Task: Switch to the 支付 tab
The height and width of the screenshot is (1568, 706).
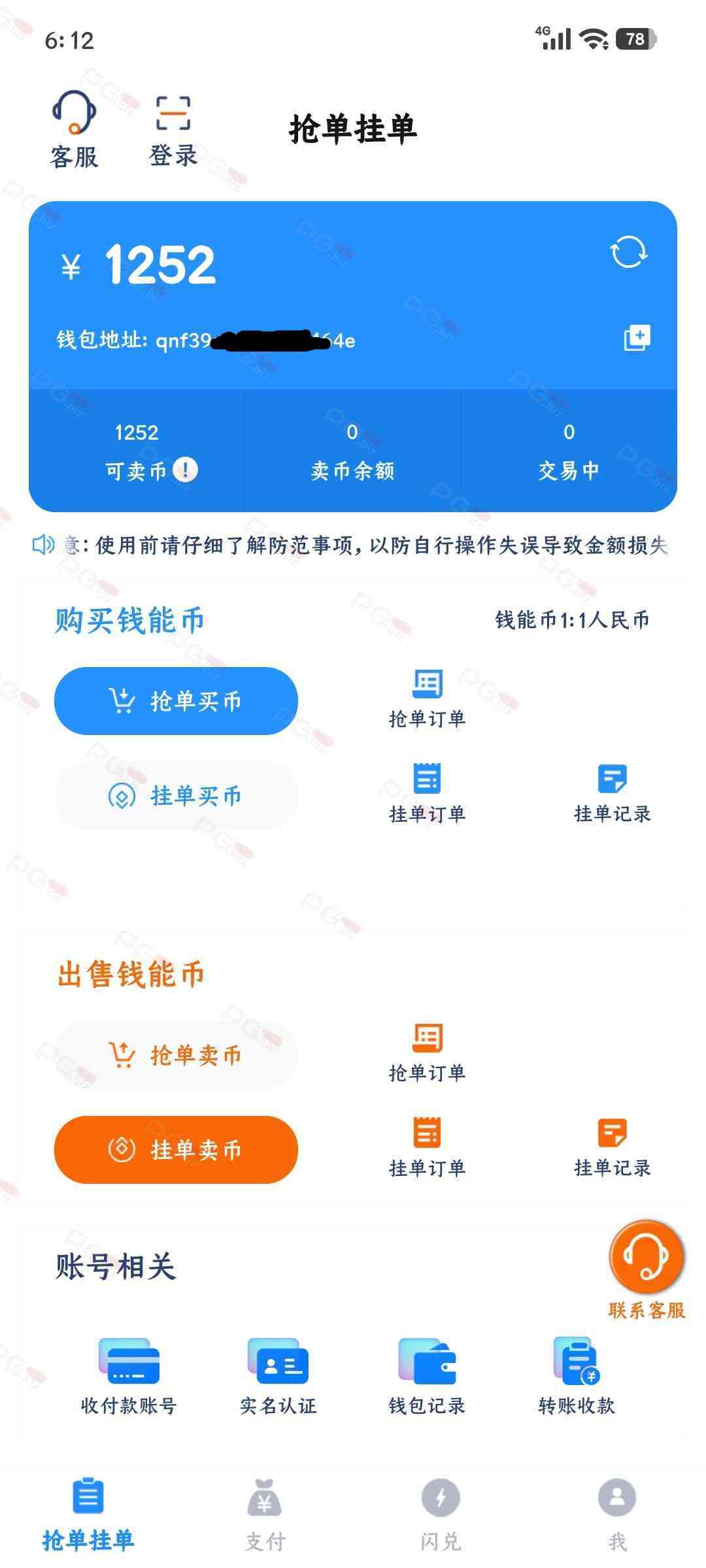Action: (265, 1512)
